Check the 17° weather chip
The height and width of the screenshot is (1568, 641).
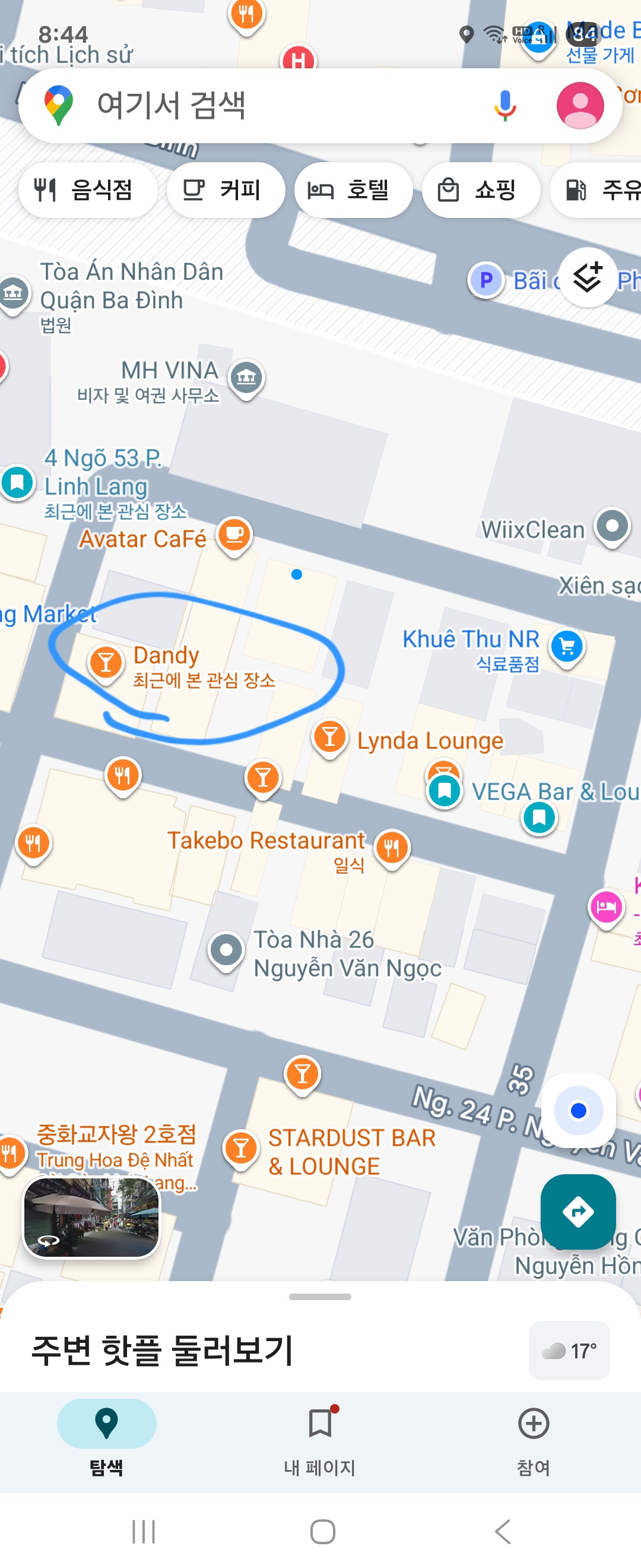pos(569,1351)
